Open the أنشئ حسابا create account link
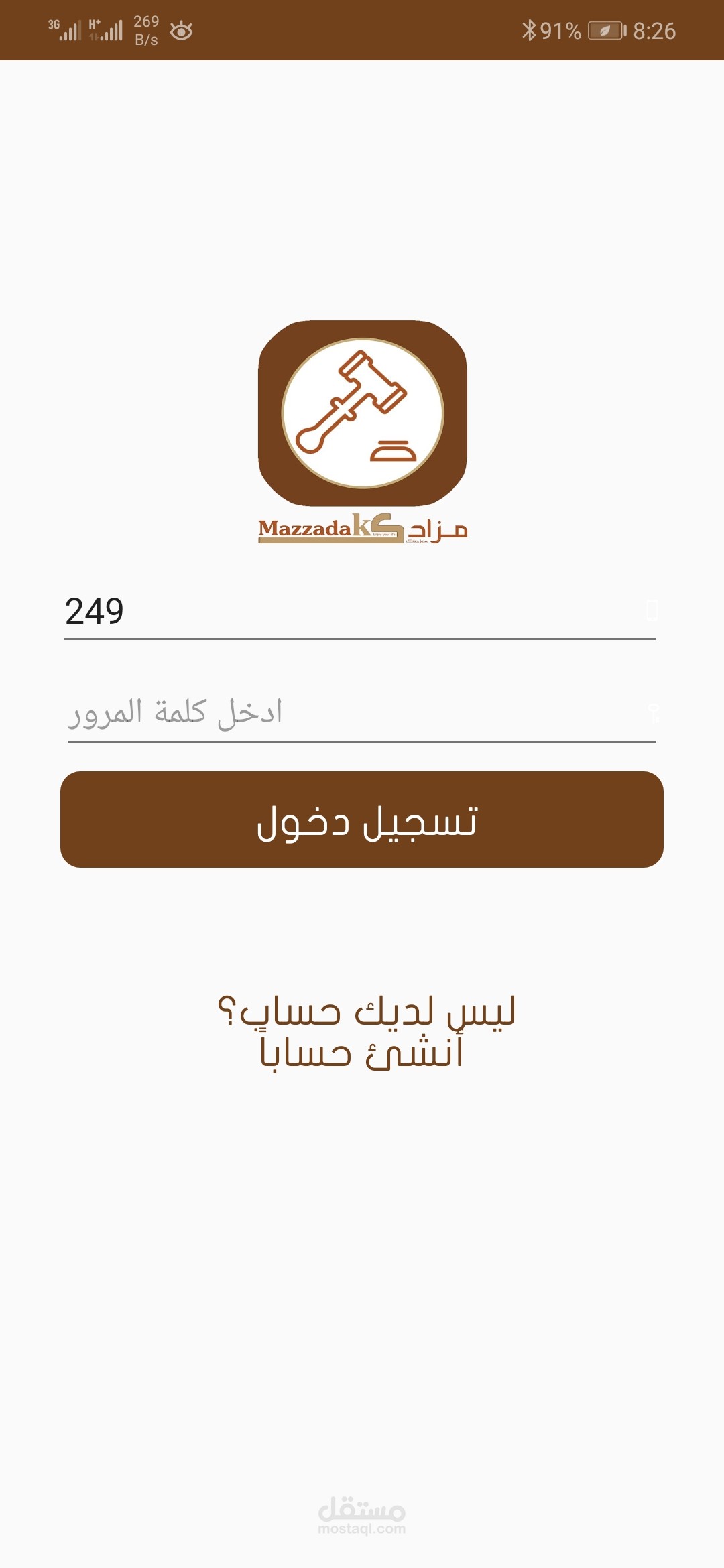Screen dimensions: 724x1568 point(363,1053)
